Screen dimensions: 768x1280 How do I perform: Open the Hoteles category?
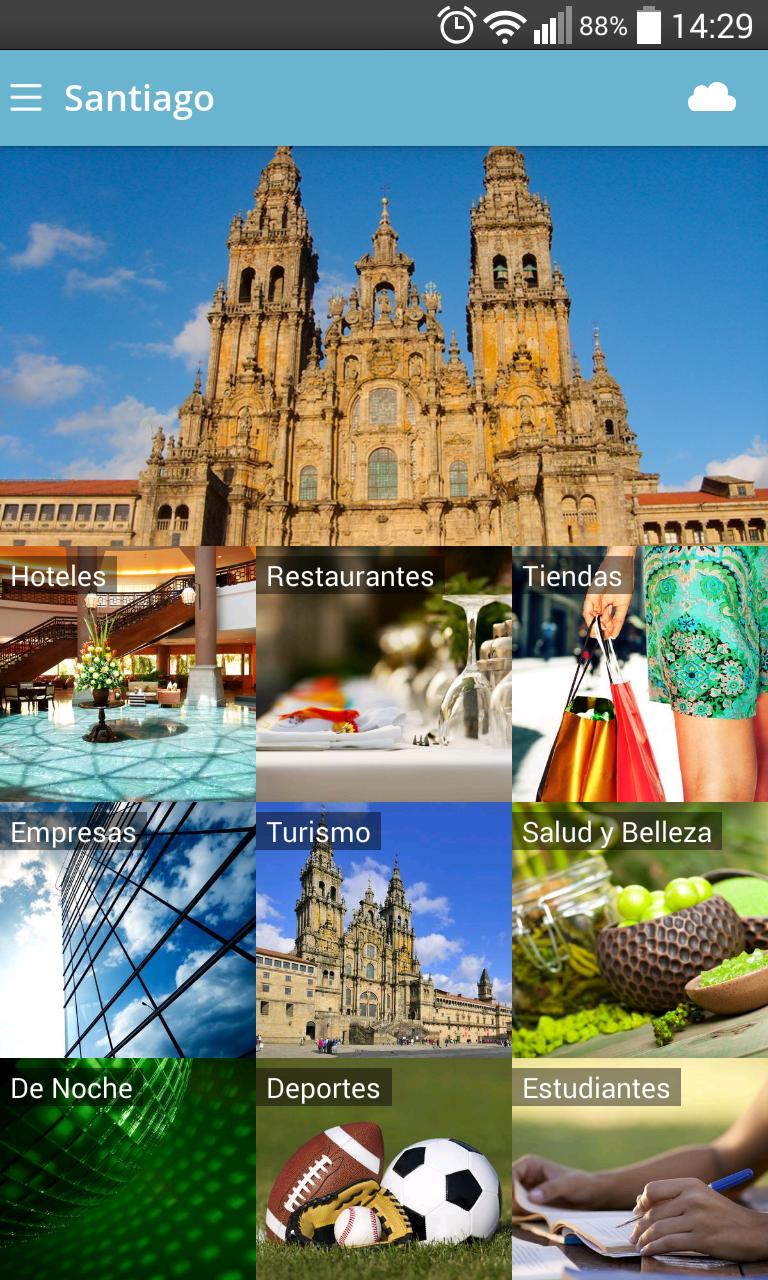coord(127,673)
